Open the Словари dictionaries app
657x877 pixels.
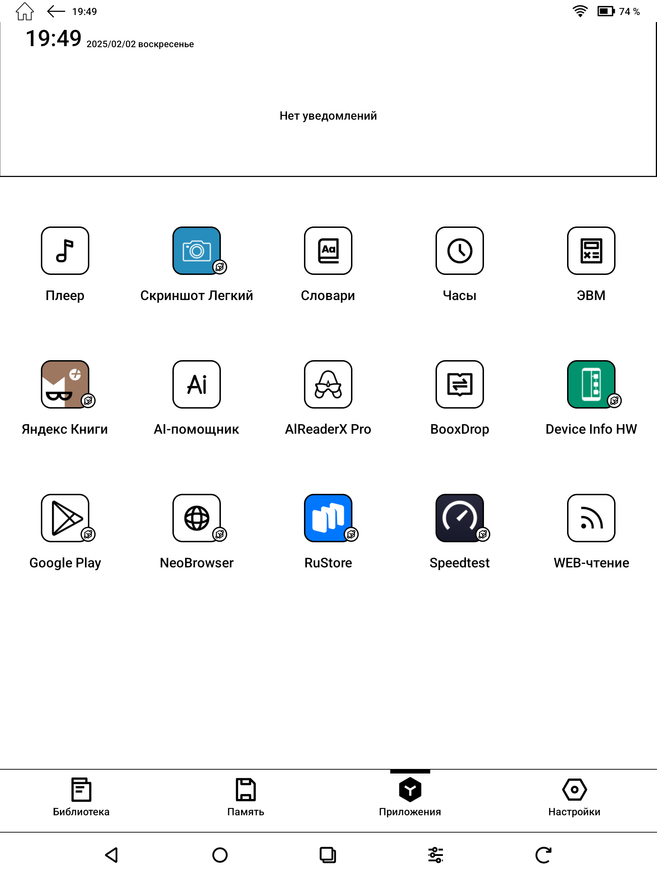pos(328,251)
